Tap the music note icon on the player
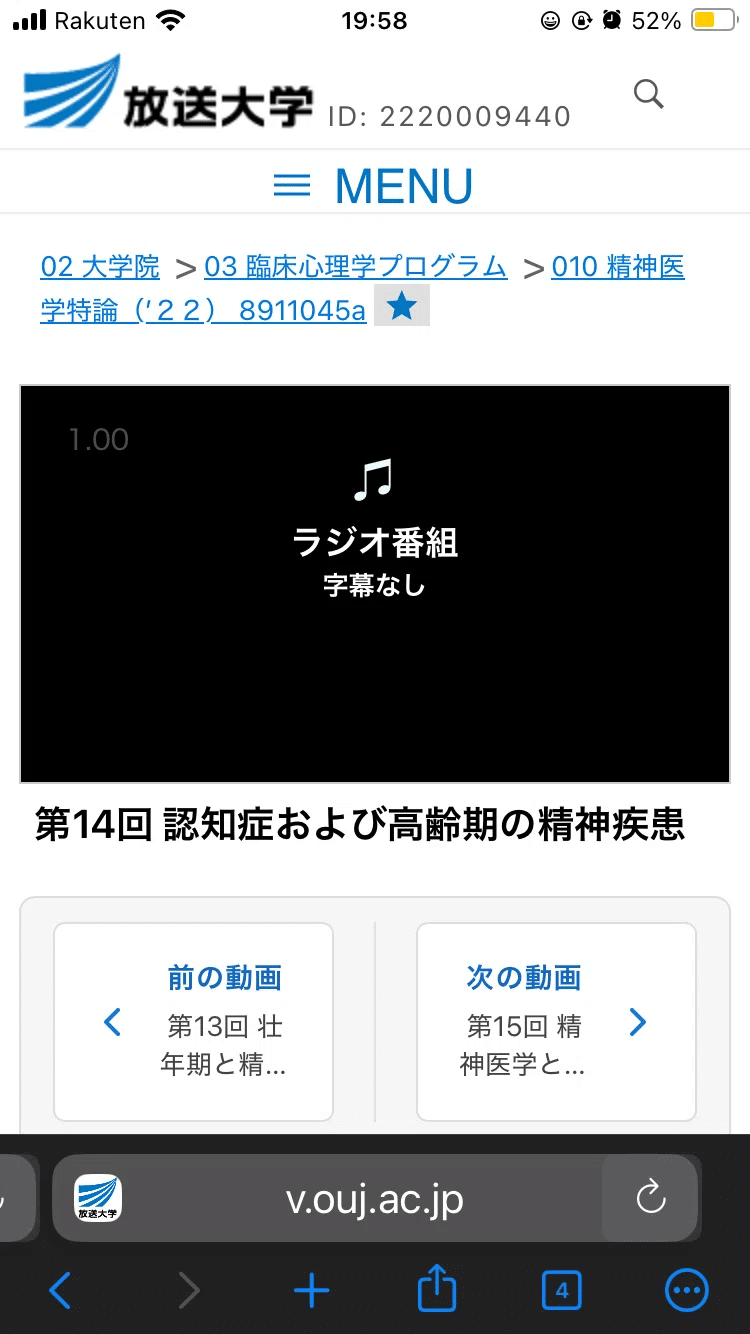 point(375,481)
